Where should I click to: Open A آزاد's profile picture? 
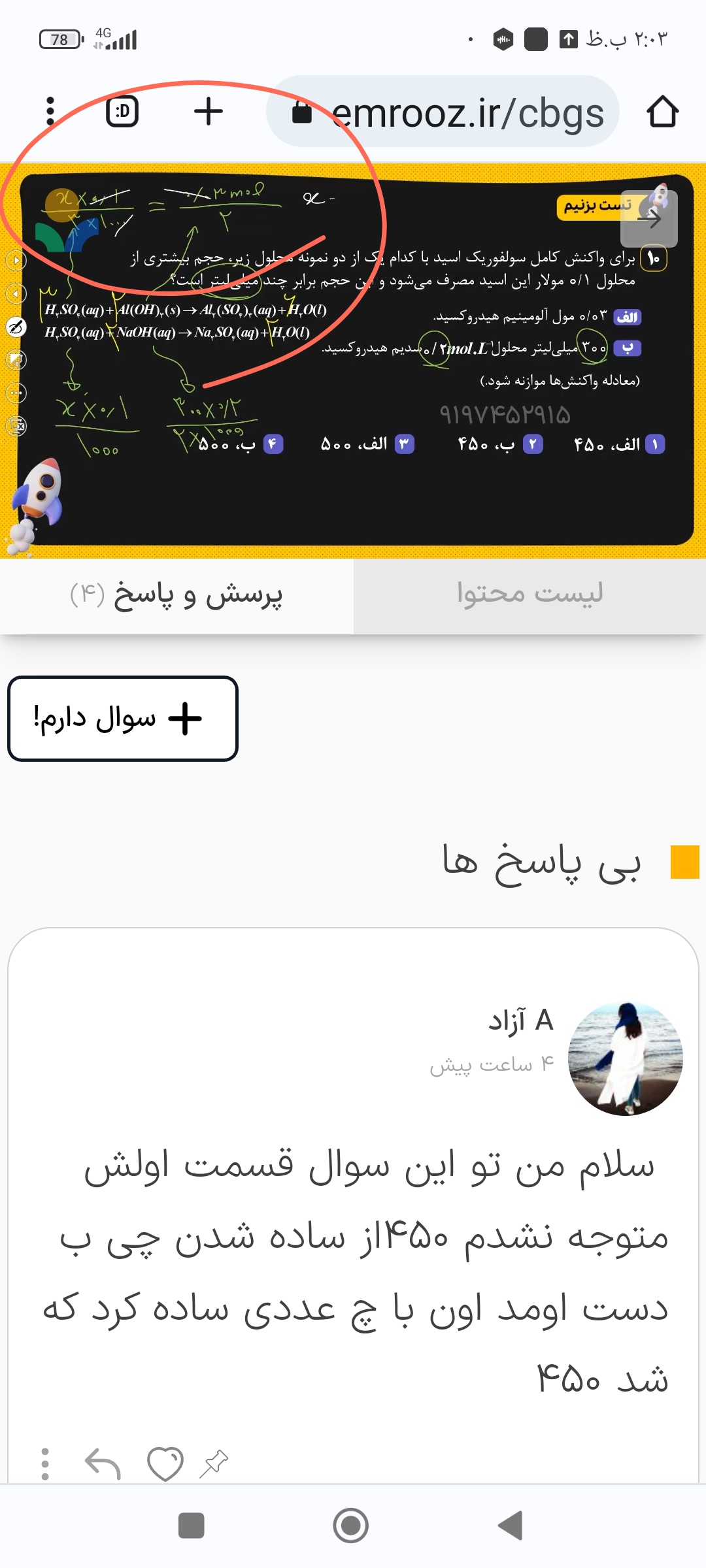(x=626, y=1058)
